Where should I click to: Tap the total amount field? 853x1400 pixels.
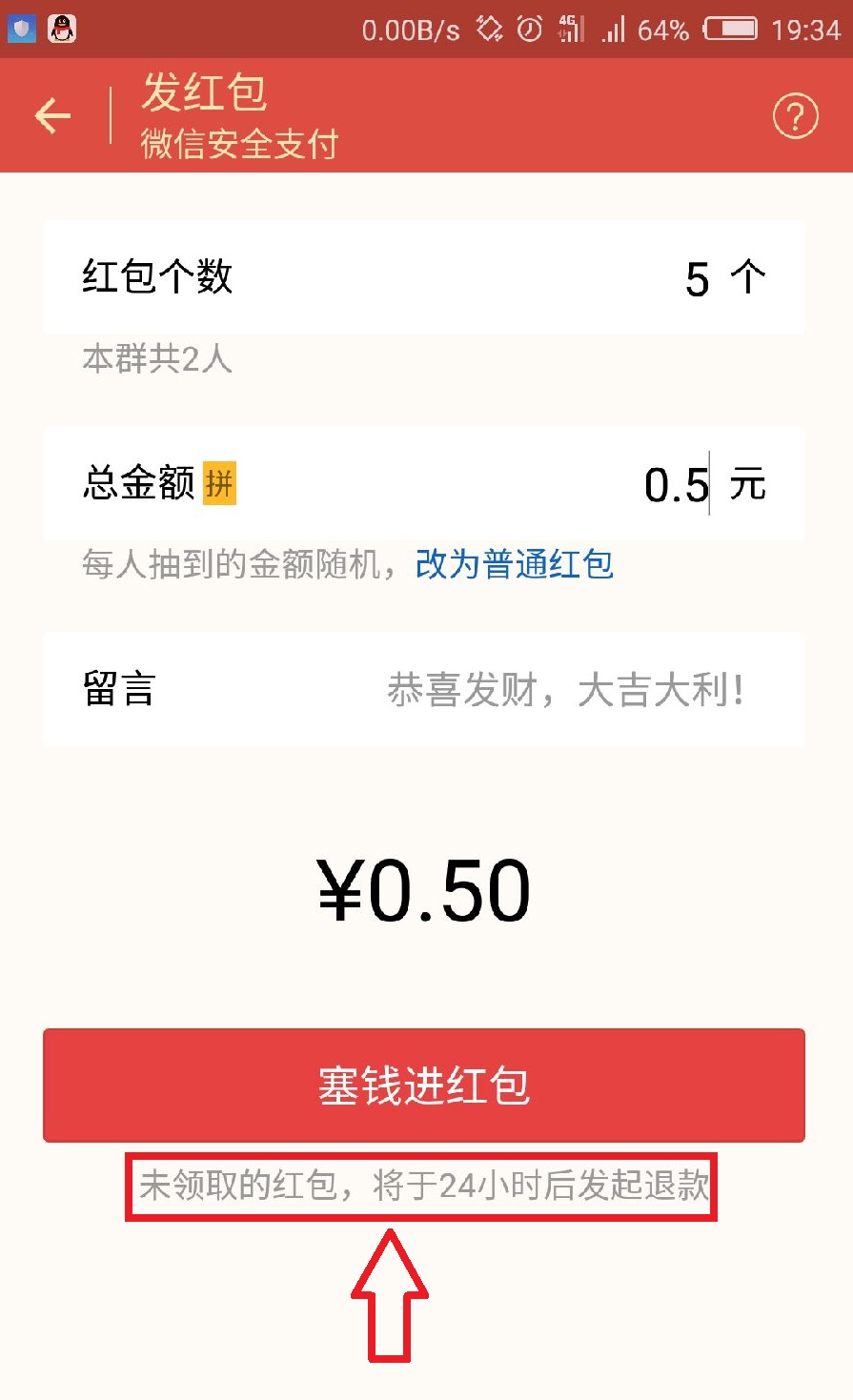tap(424, 483)
